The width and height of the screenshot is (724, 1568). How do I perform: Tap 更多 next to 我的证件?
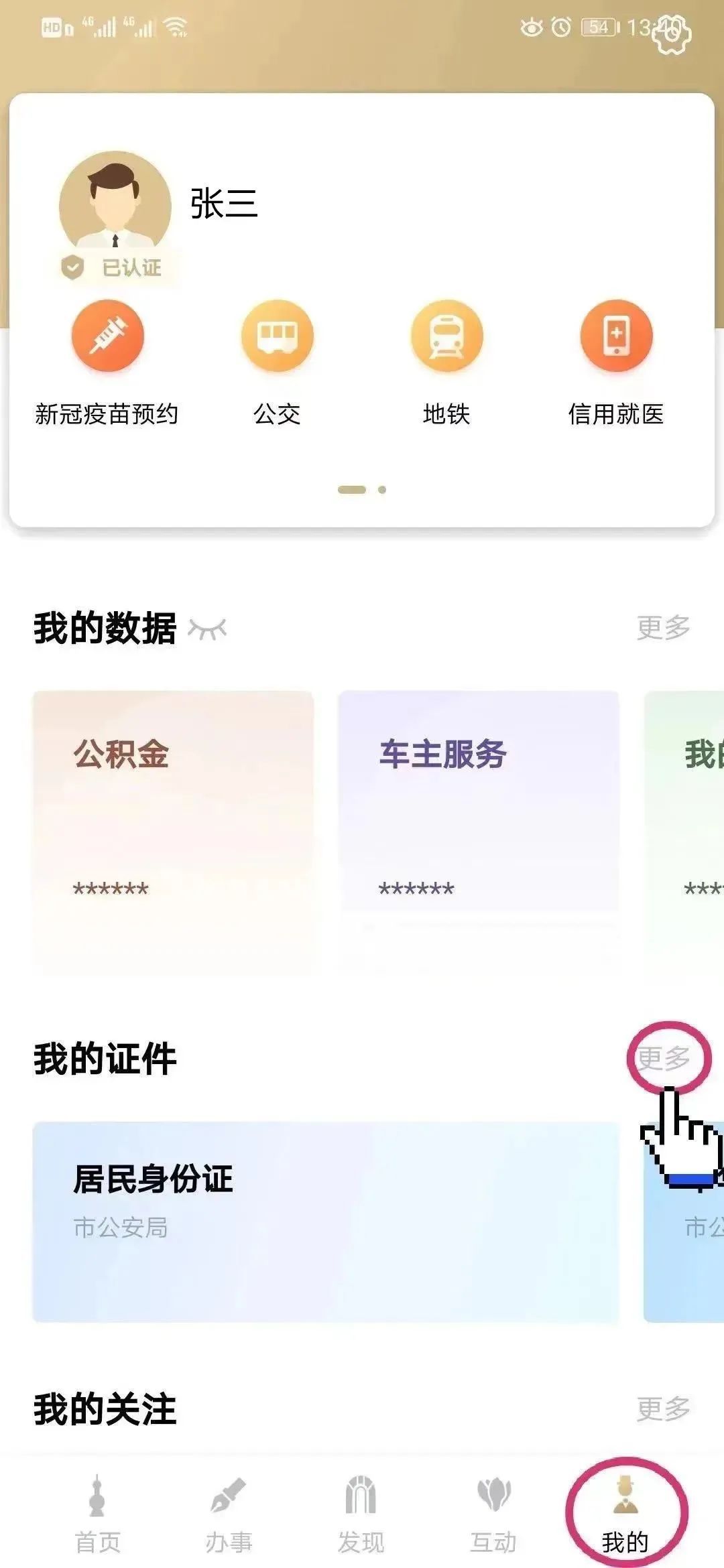tap(663, 1059)
